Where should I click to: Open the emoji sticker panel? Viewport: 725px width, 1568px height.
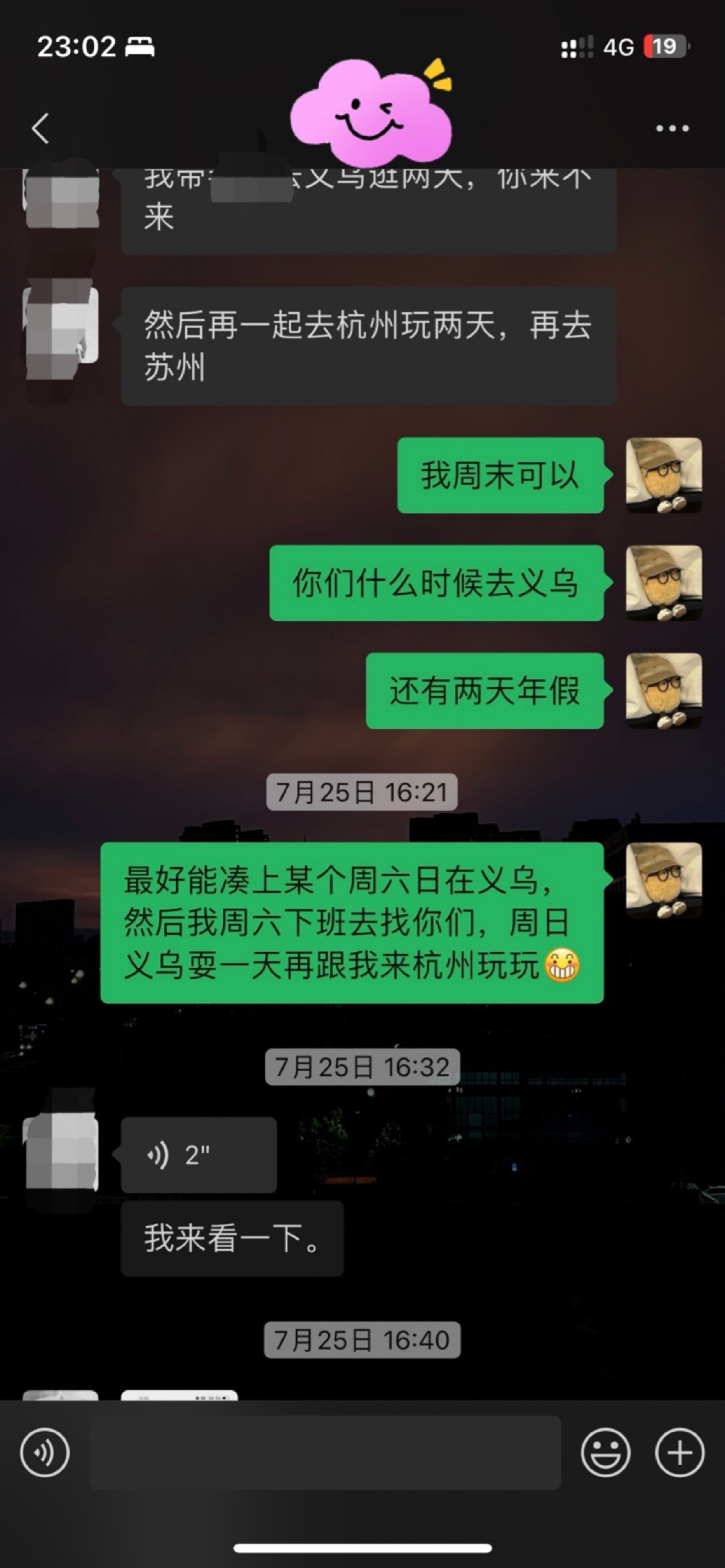[605, 1453]
